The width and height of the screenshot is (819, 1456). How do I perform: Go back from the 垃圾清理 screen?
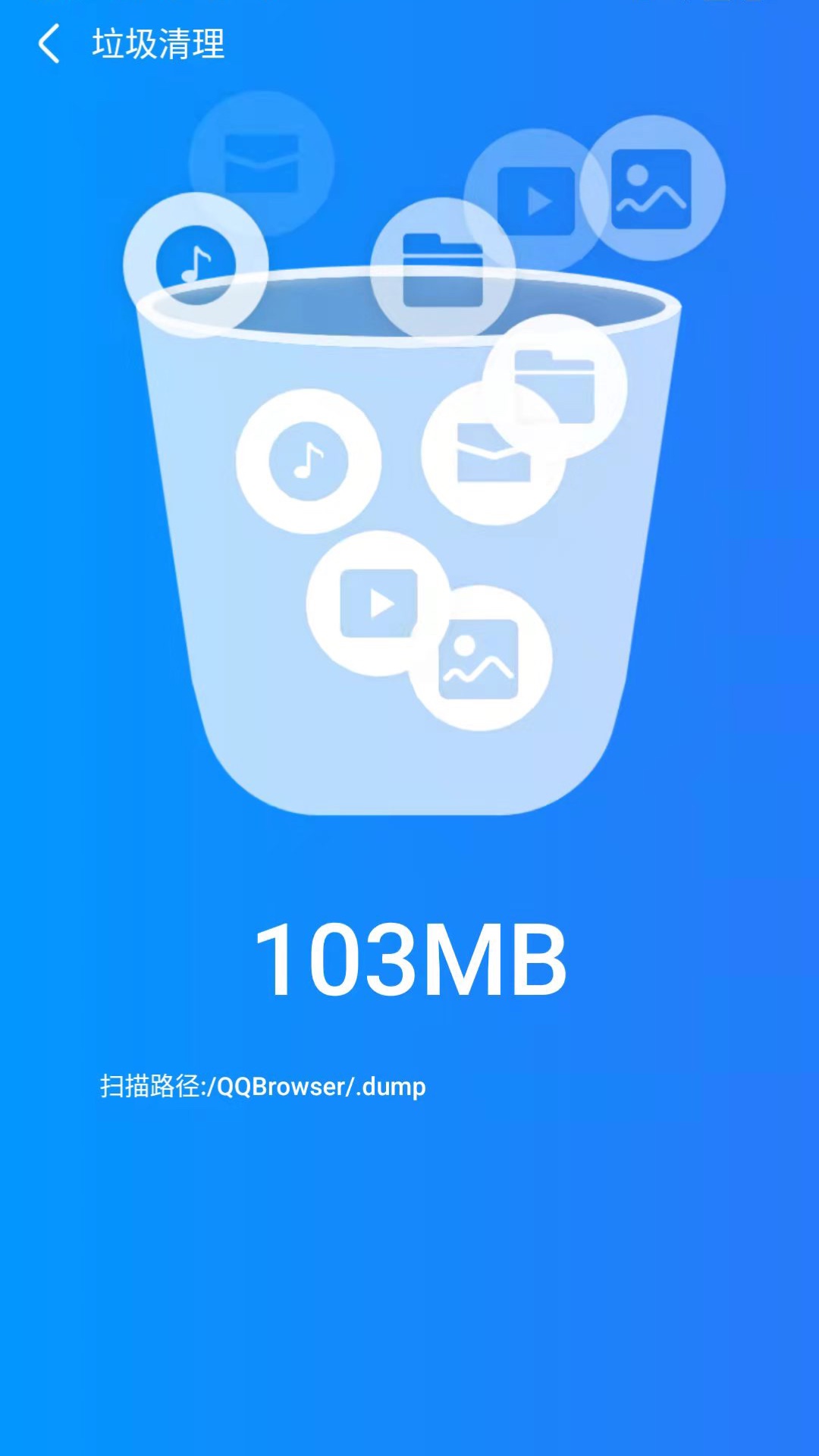tap(49, 43)
